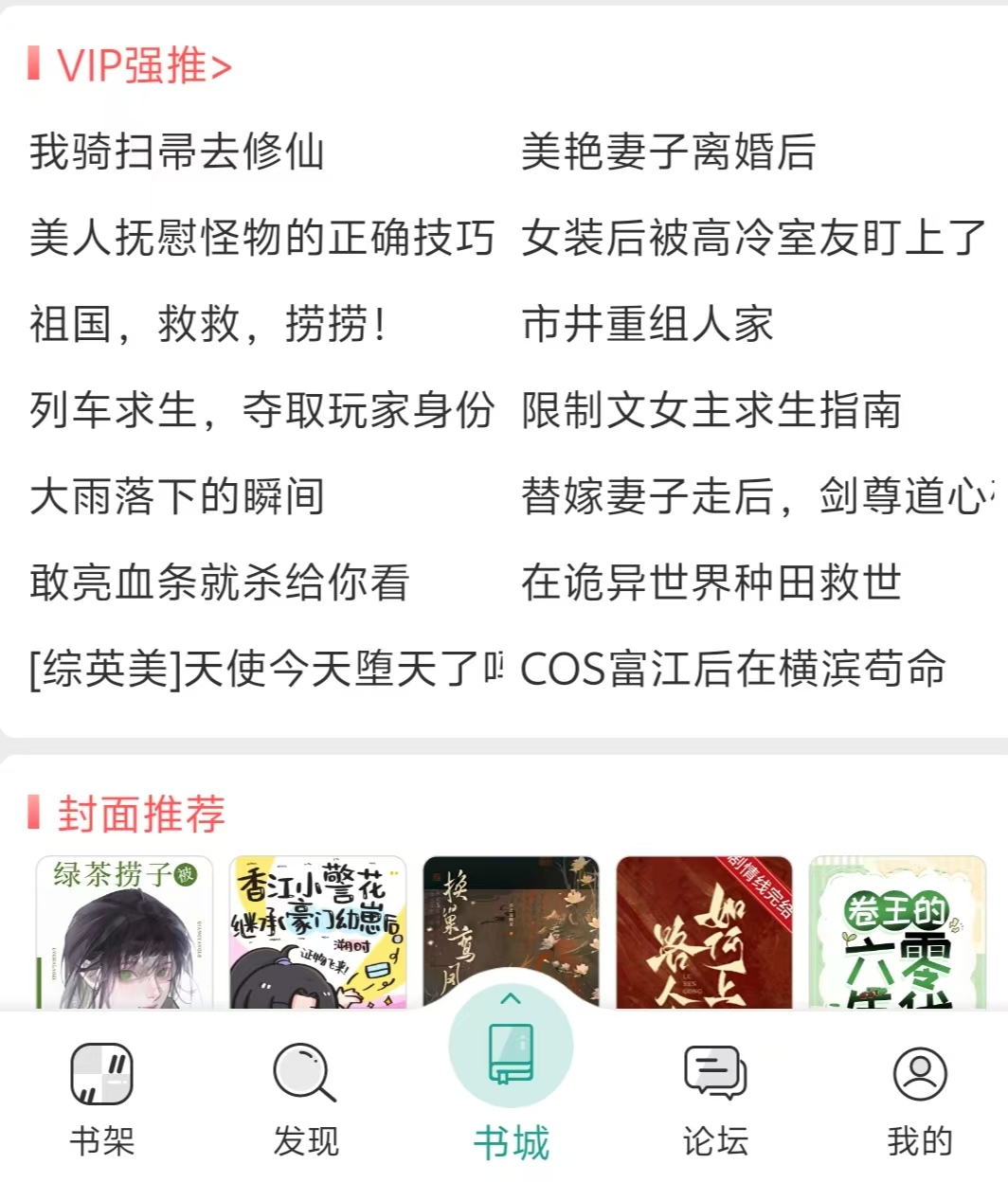Open the novel 市井重组人家
Screen dimensions: 1008x1182
[x=647, y=324]
